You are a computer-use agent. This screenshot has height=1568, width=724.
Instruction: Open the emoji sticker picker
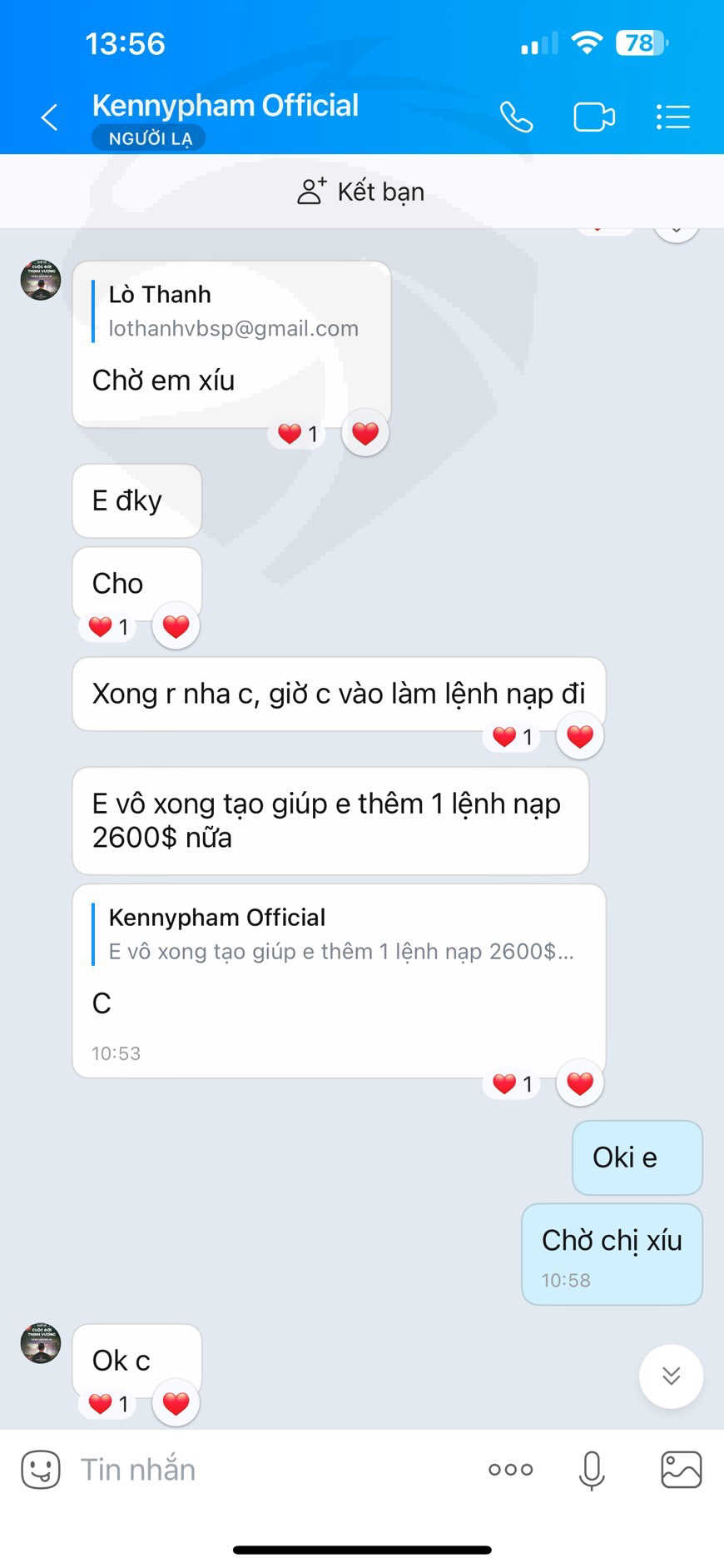tap(41, 1470)
